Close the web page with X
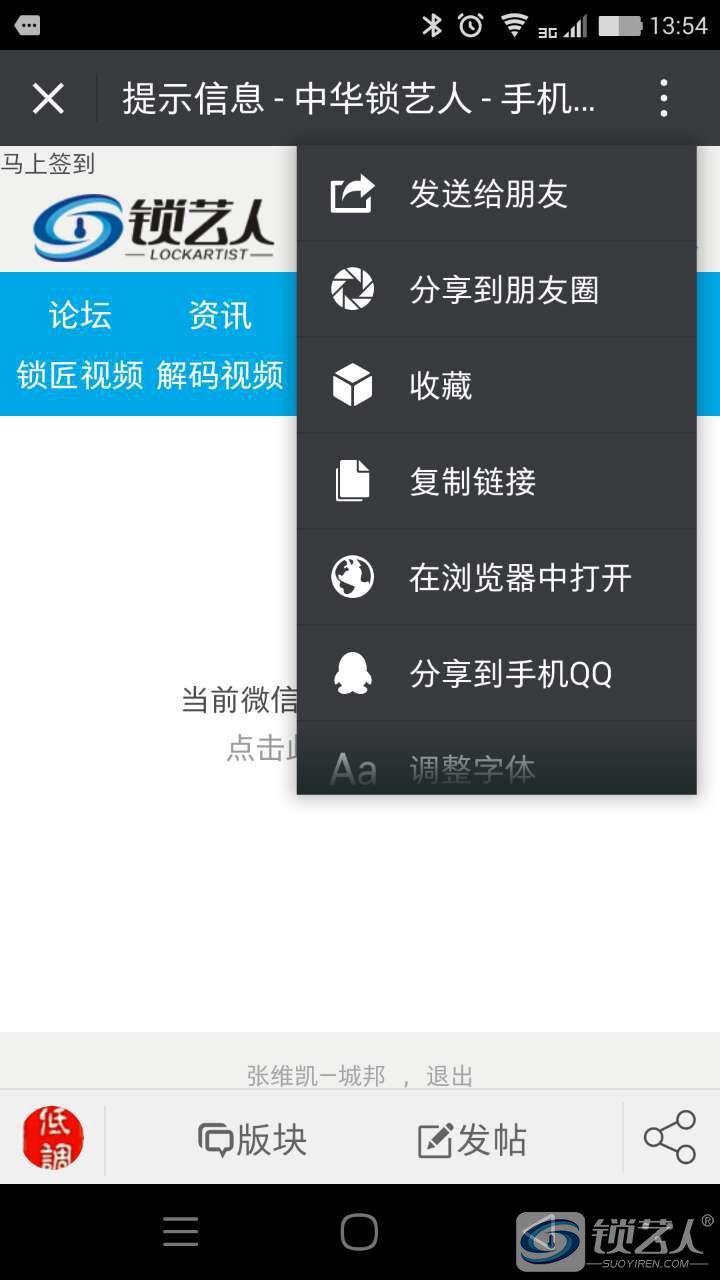Viewport: 720px width, 1280px height. point(48,99)
